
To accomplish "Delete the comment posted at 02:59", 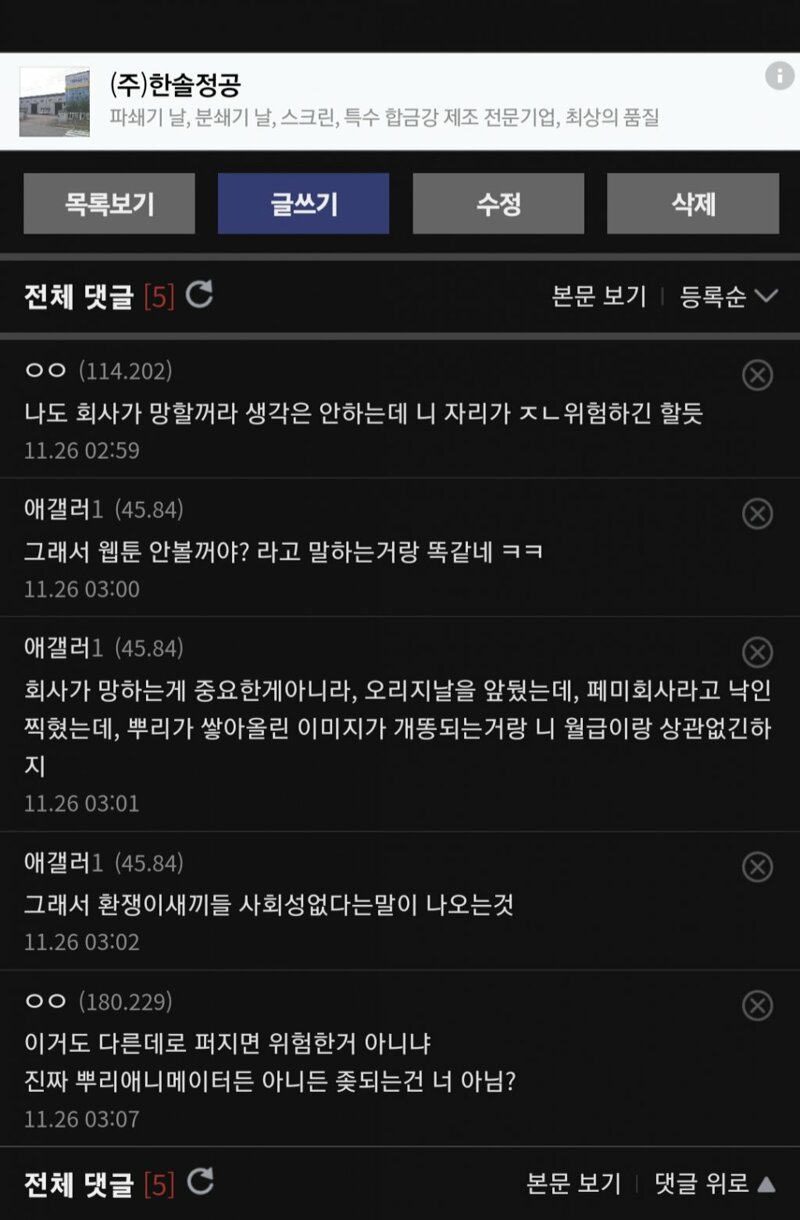I will [757, 375].
